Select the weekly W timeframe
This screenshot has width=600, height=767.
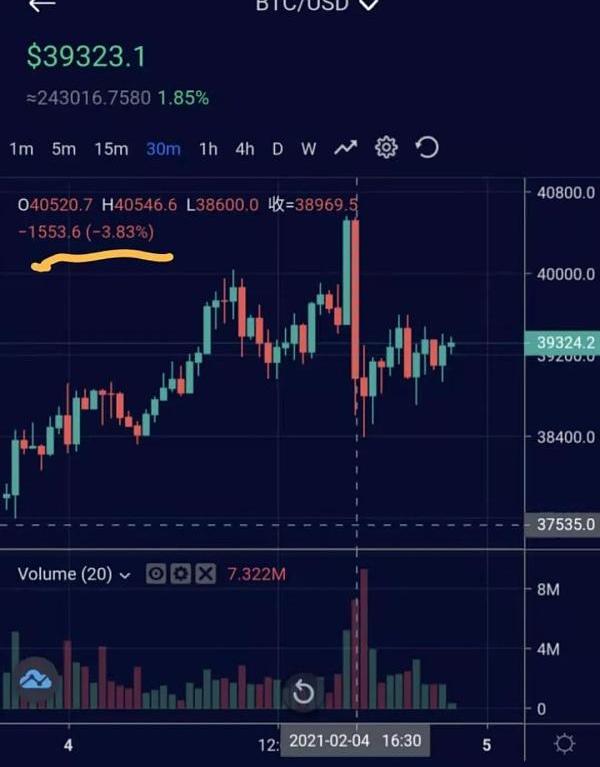(x=308, y=149)
